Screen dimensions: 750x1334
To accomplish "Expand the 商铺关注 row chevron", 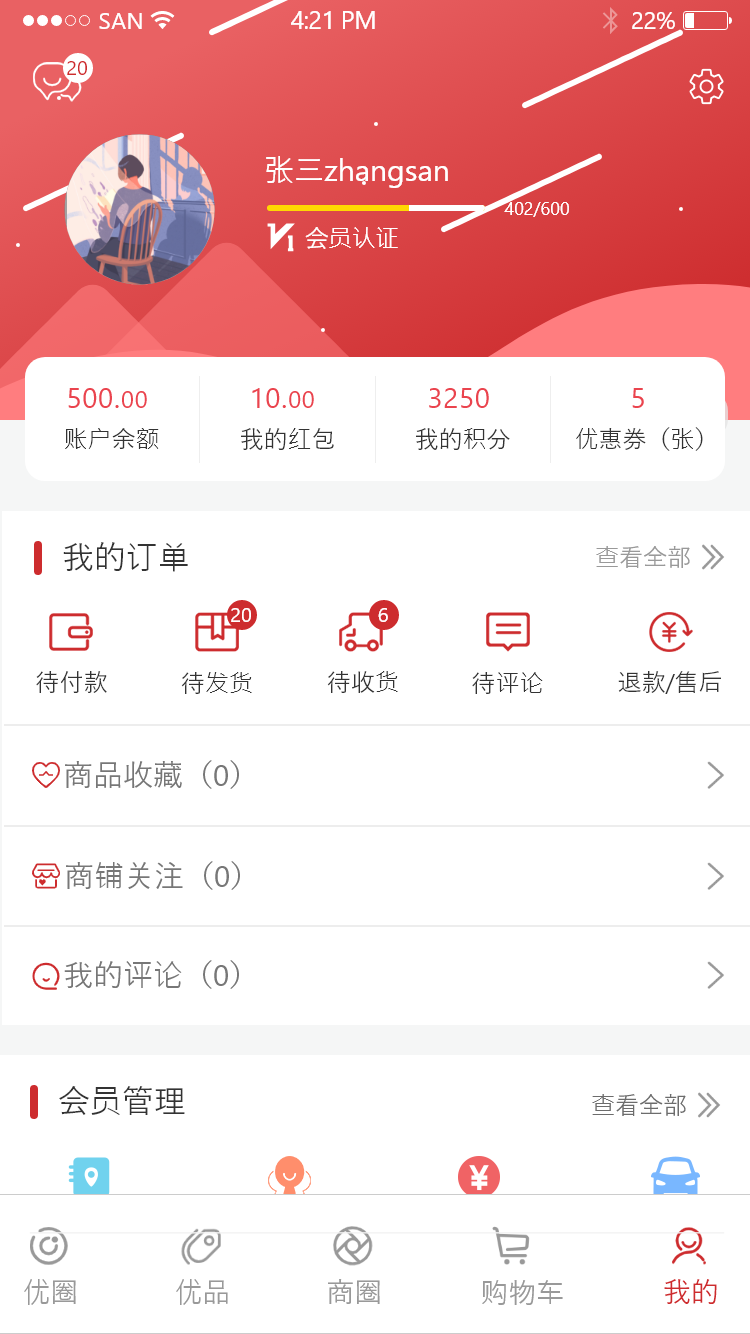I will 714,875.
